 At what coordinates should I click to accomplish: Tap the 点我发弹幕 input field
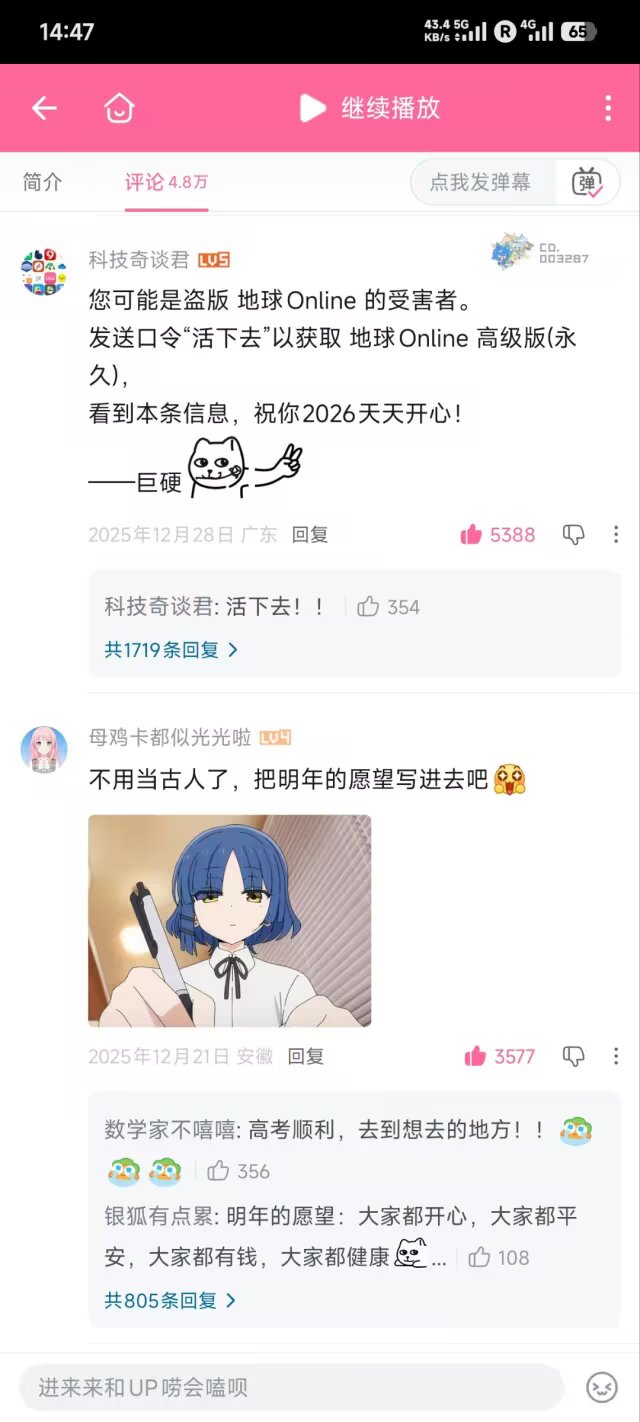point(481,182)
